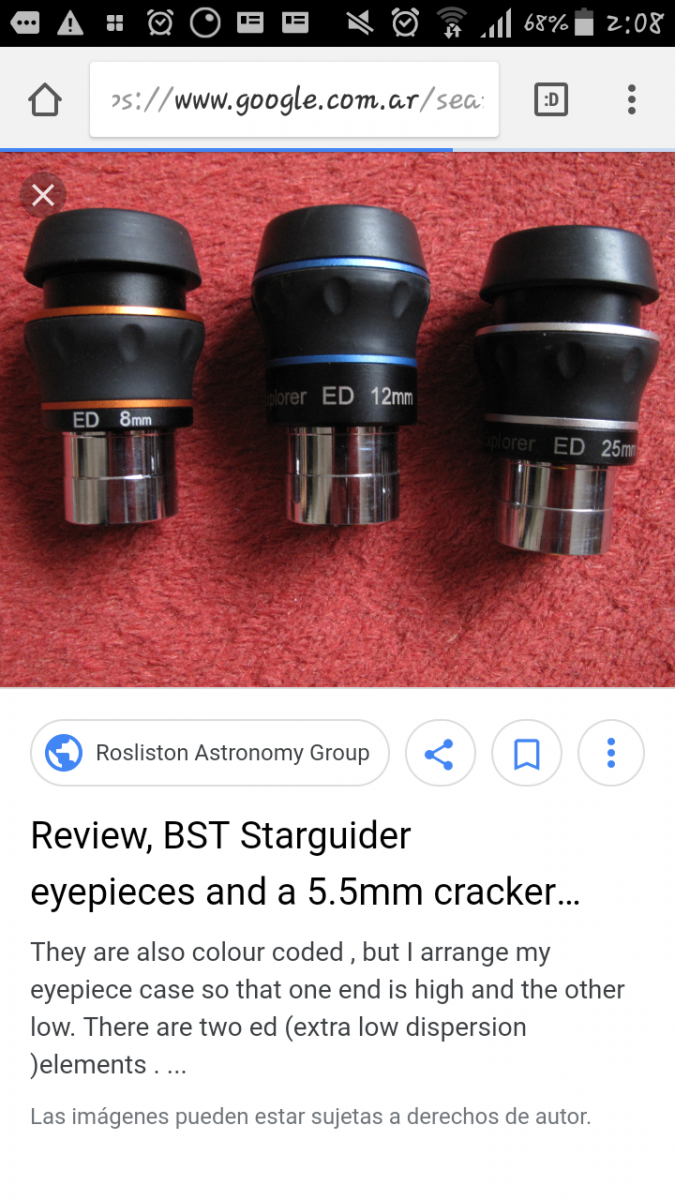Close the image preview

43,196
